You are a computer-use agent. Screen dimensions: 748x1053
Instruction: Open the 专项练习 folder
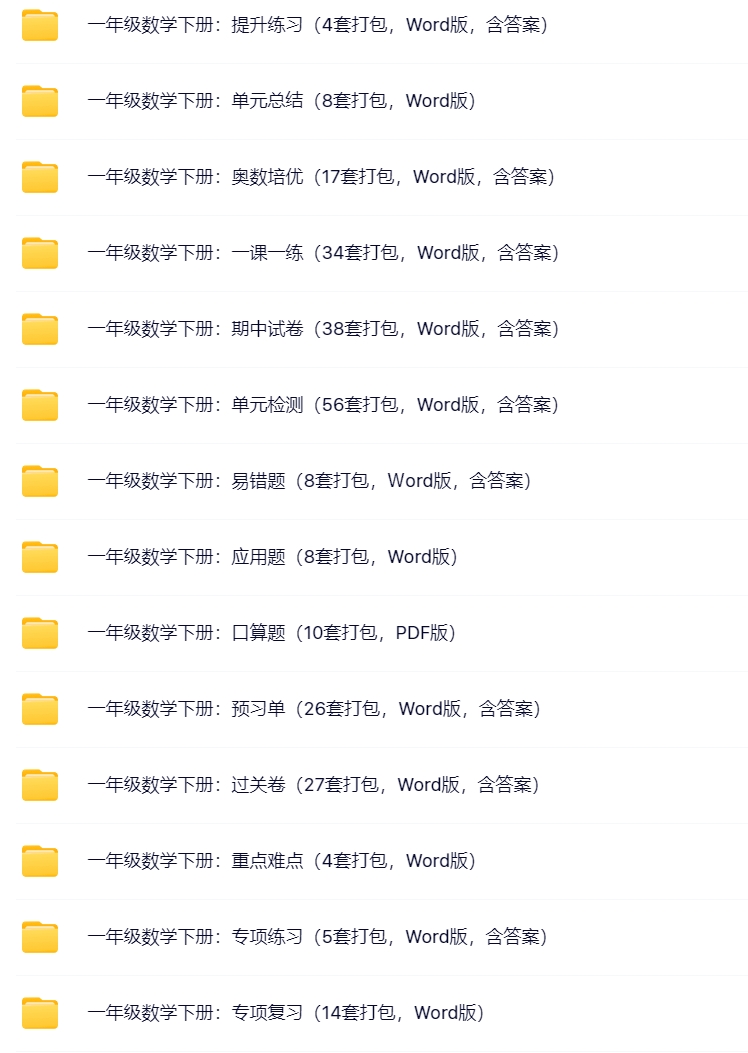pos(316,937)
